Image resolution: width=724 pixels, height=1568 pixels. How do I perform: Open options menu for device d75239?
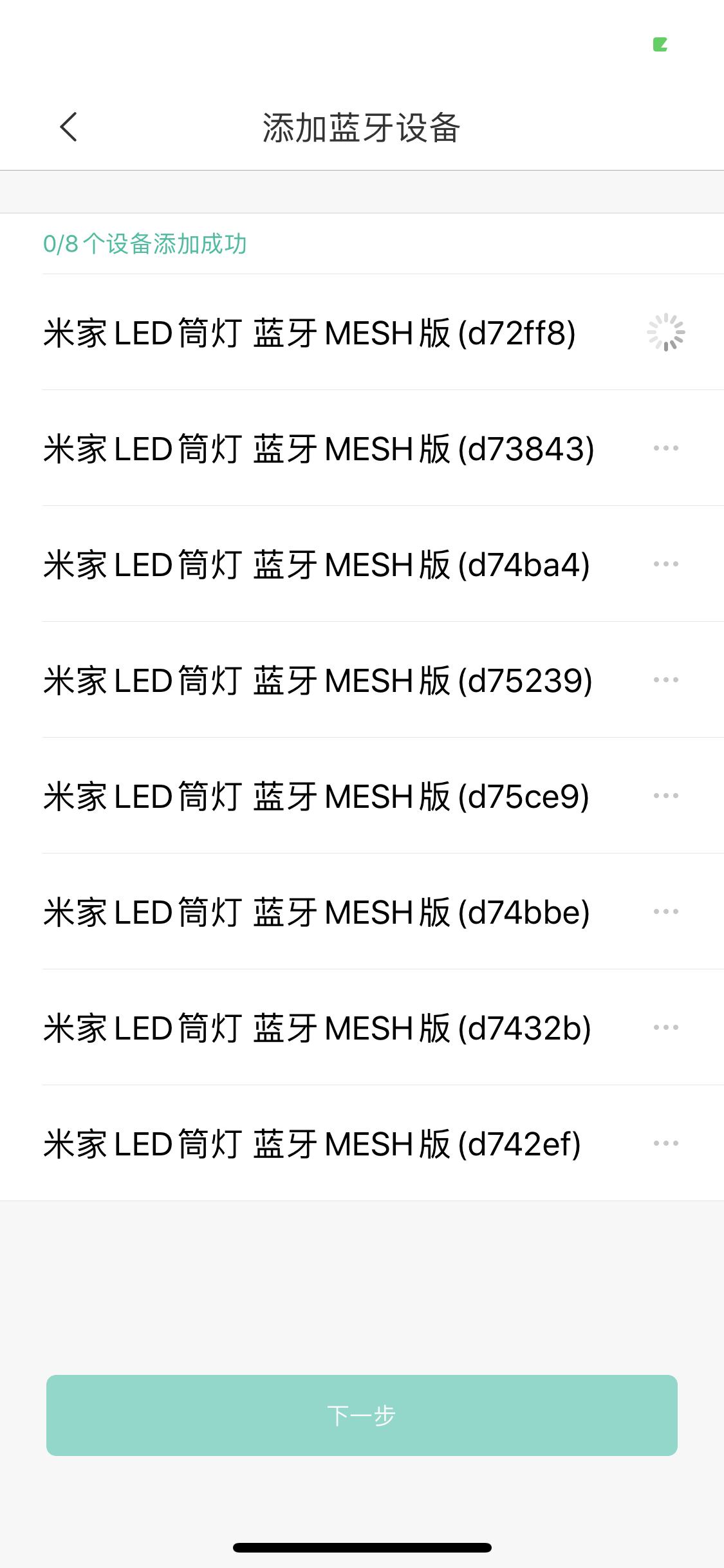point(666,679)
